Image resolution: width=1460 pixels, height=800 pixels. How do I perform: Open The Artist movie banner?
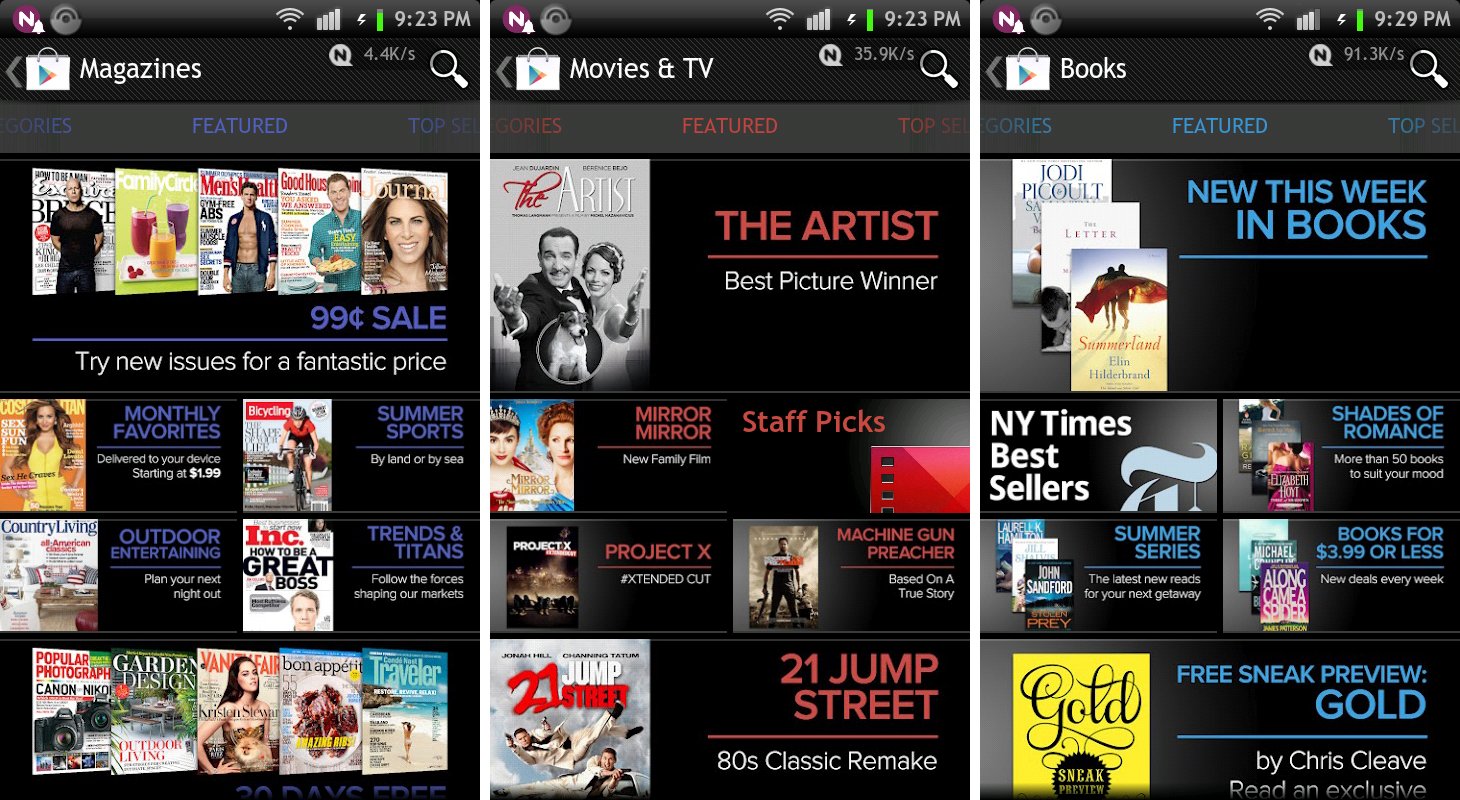[730, 275]
